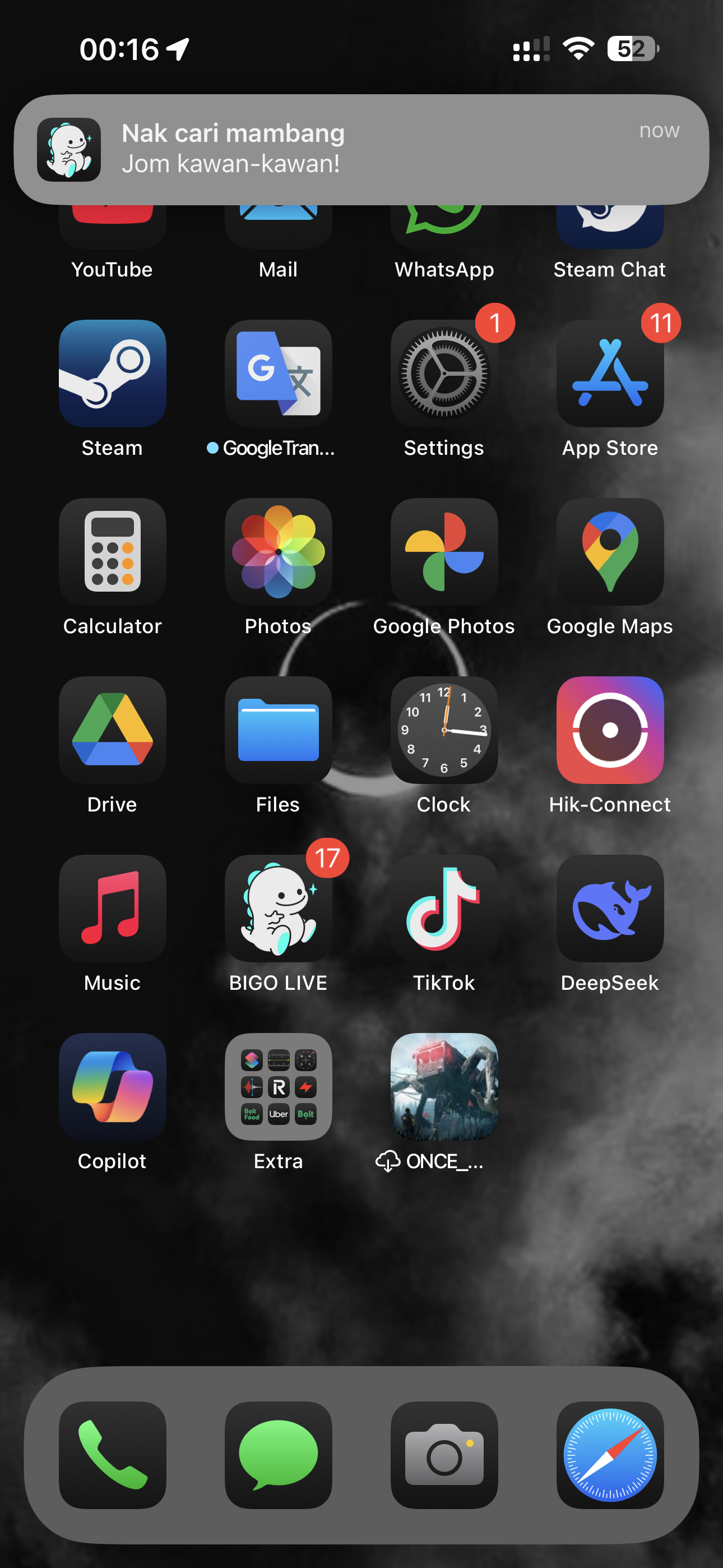The height and width of the screenshot is (1568, 723).
Task: Open the BIGO LIVE notification banner
Action: pyautogui.click(x=361, y=149)
